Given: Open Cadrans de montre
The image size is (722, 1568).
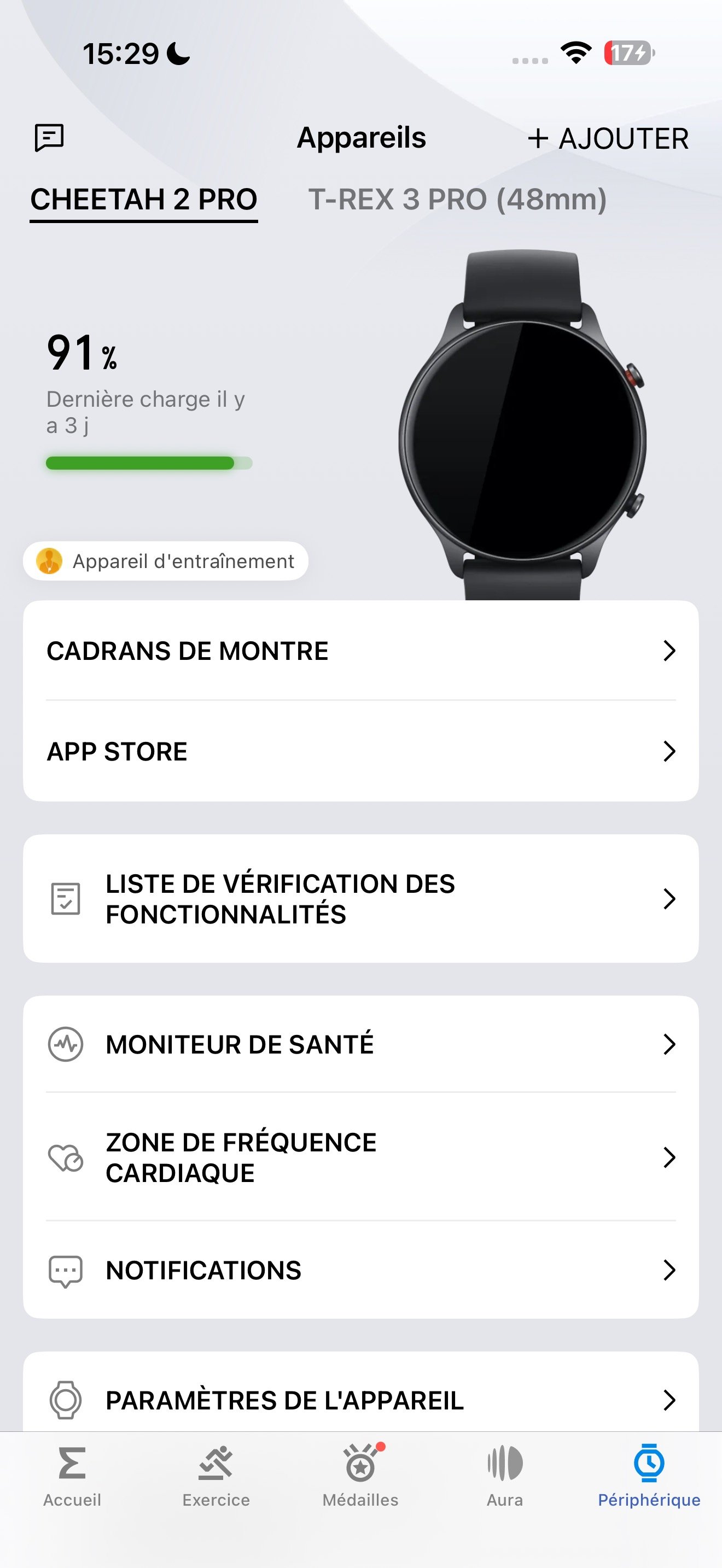Looking at the screenshot, I should tap(361, 651).
